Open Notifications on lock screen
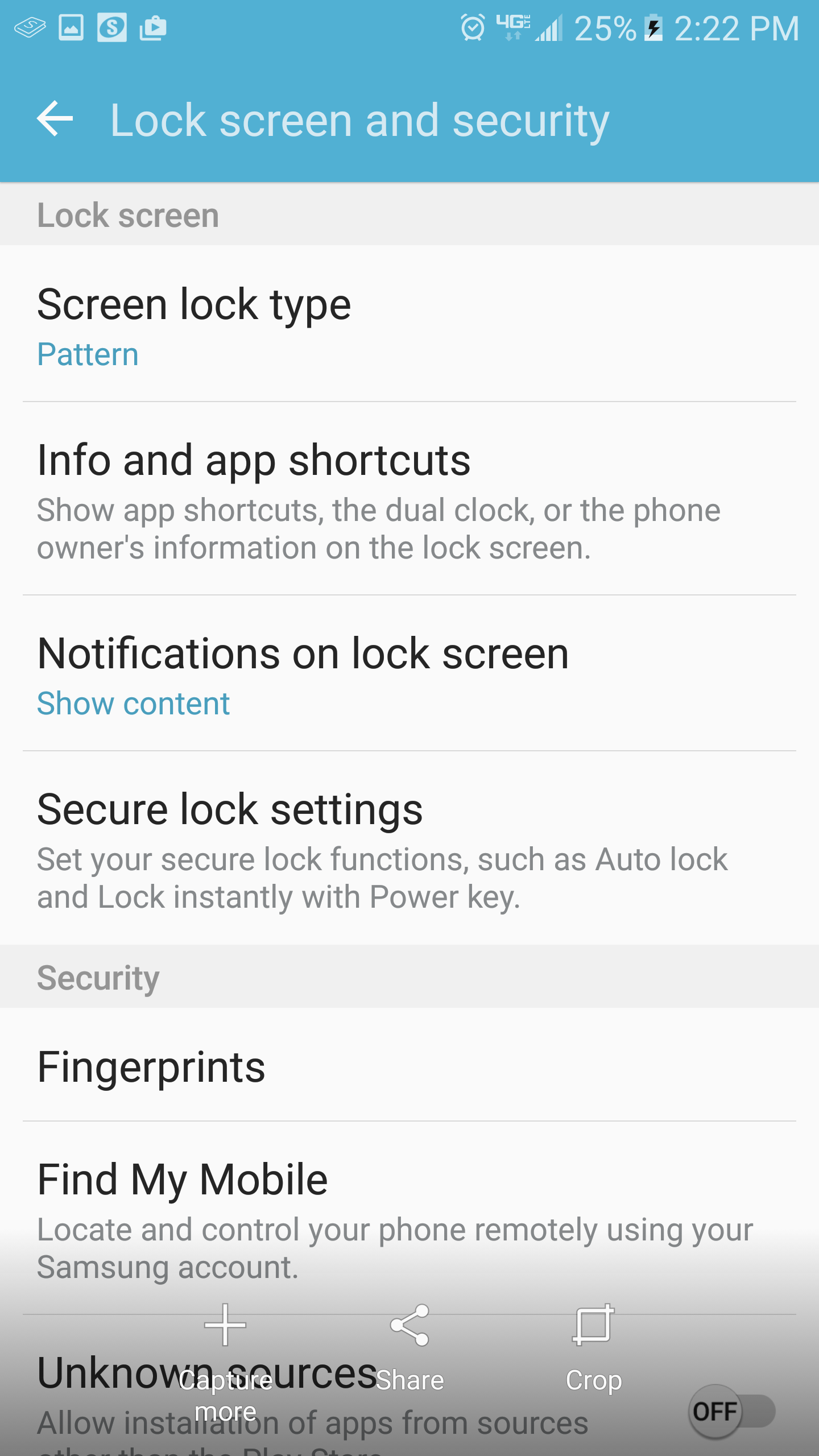Screen dimensions: 819x1456 pyautogui.click(x=409, y=673)
